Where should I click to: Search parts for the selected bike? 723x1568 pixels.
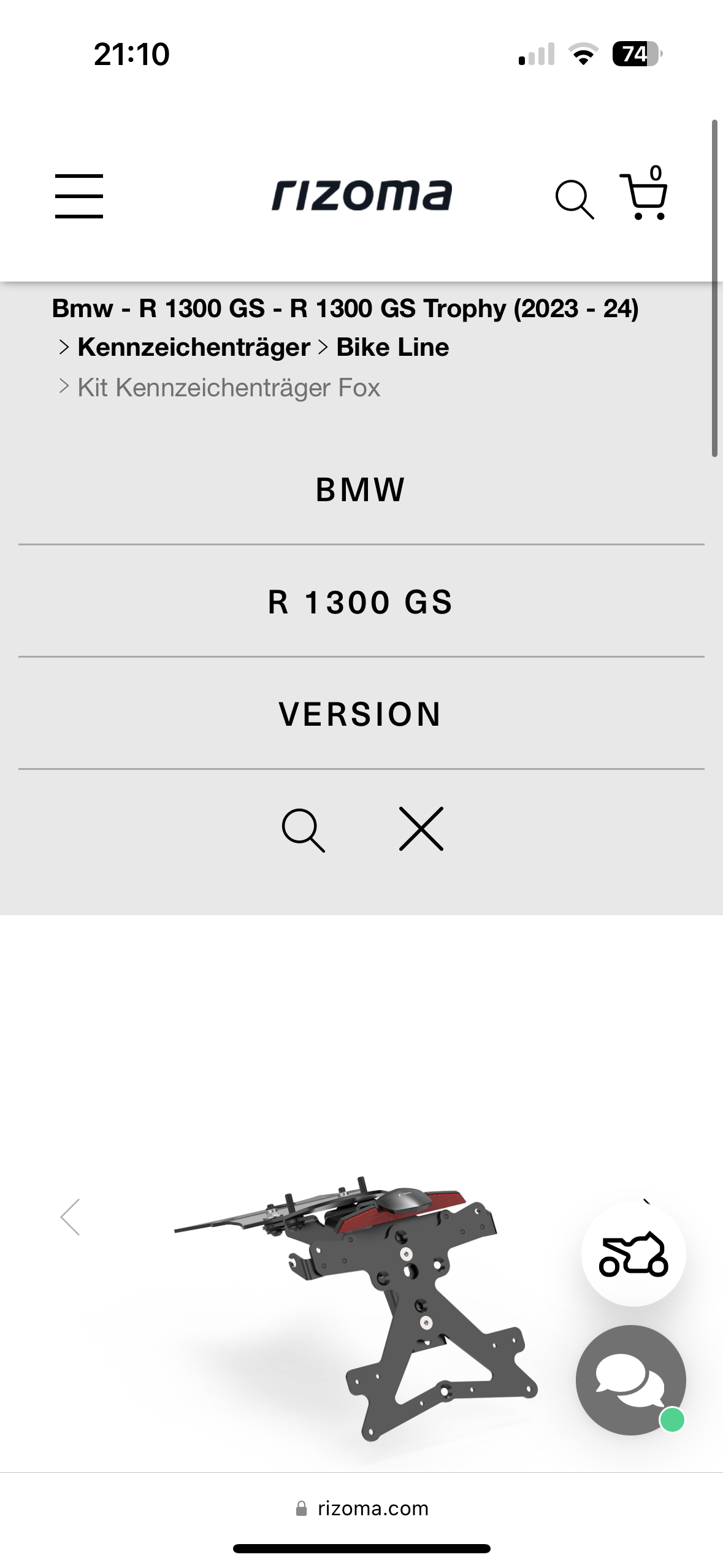point(303,830)
